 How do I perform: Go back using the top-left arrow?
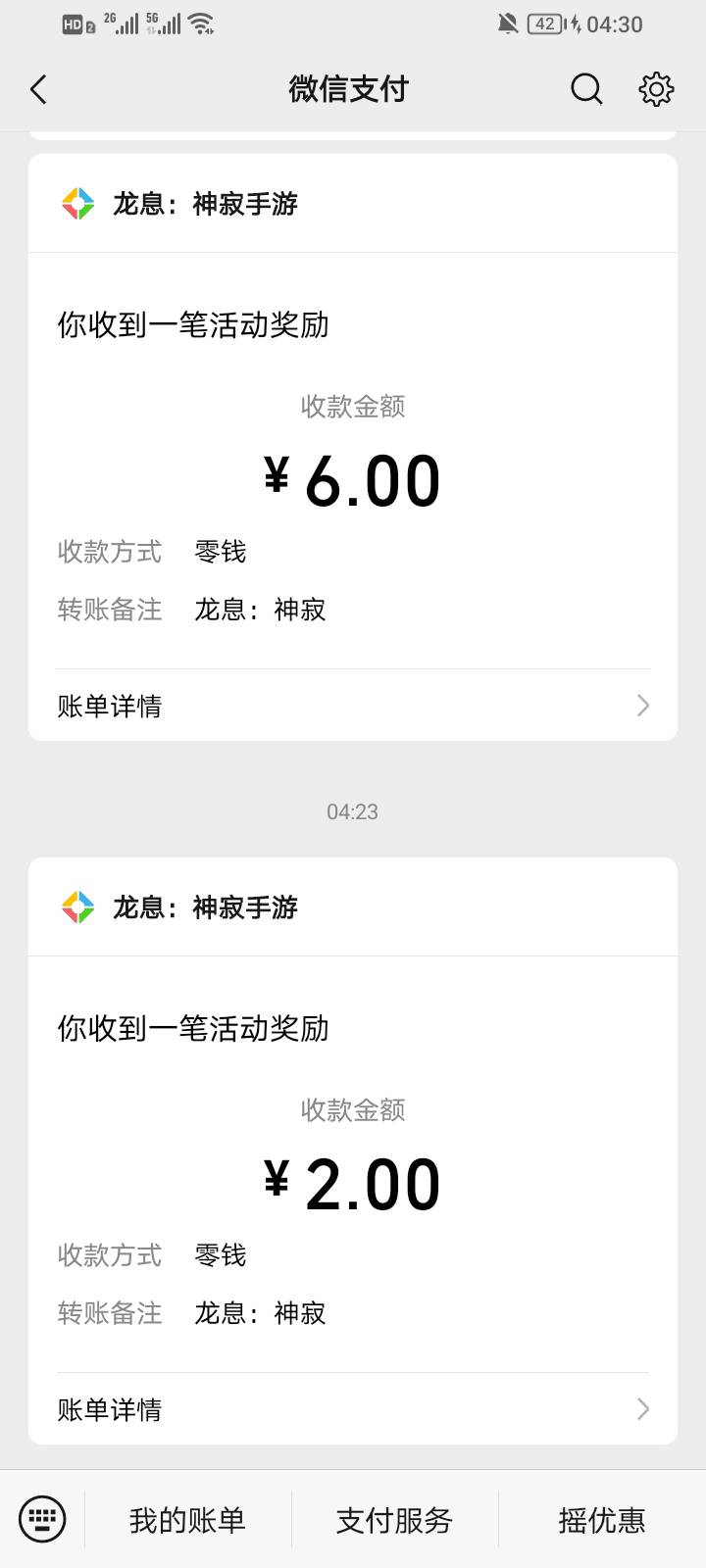(x=39, y=89)
